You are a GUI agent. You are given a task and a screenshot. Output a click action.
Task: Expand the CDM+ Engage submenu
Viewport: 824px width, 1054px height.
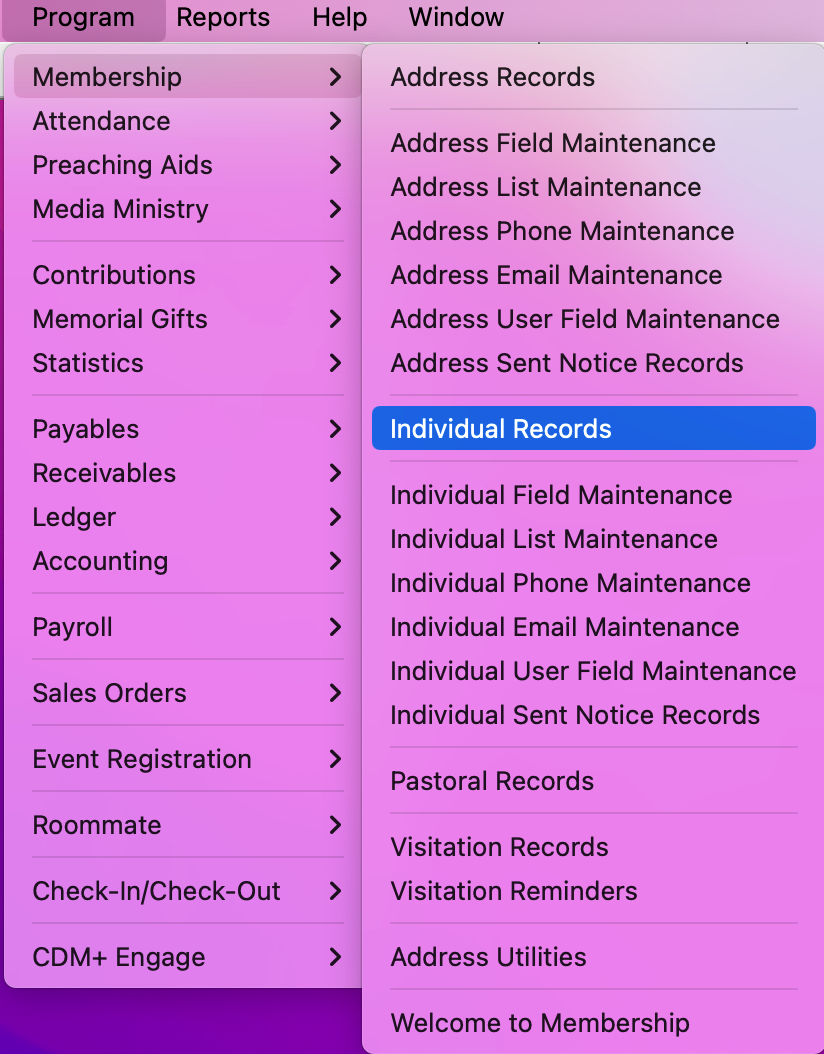[118, 957]
